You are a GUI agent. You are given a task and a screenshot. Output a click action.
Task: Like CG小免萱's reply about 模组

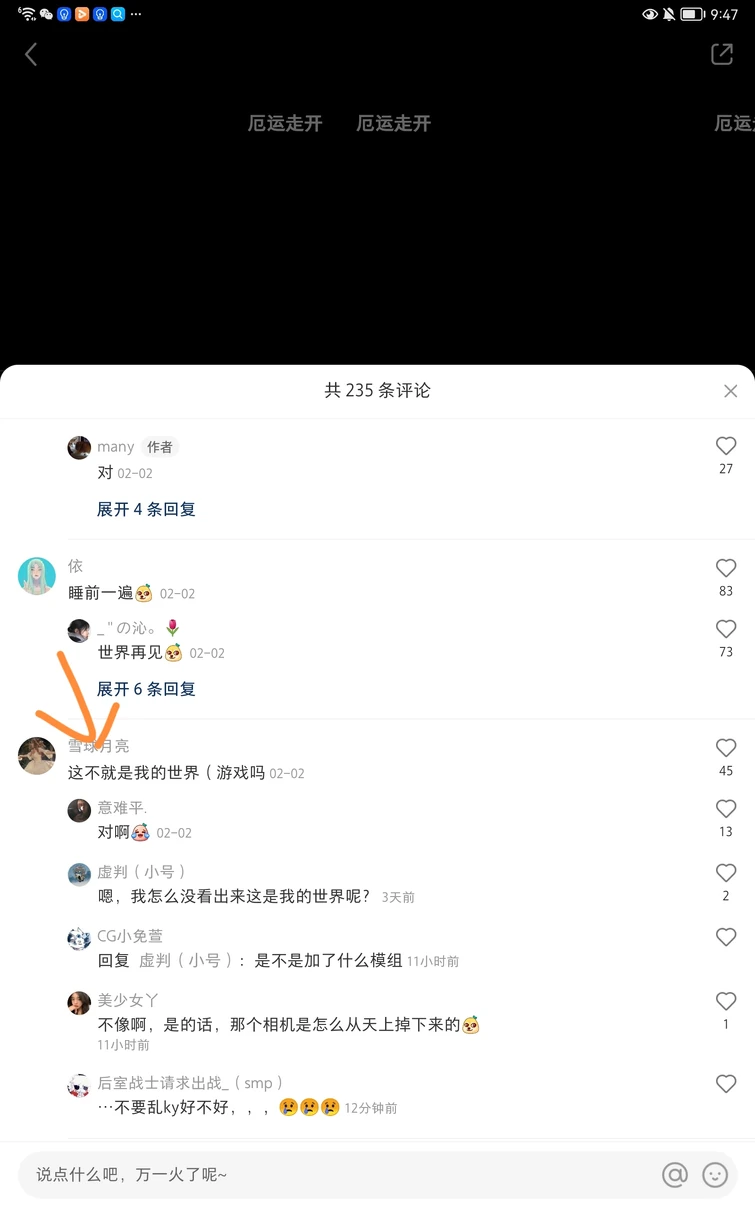click(x=726, y=937)
